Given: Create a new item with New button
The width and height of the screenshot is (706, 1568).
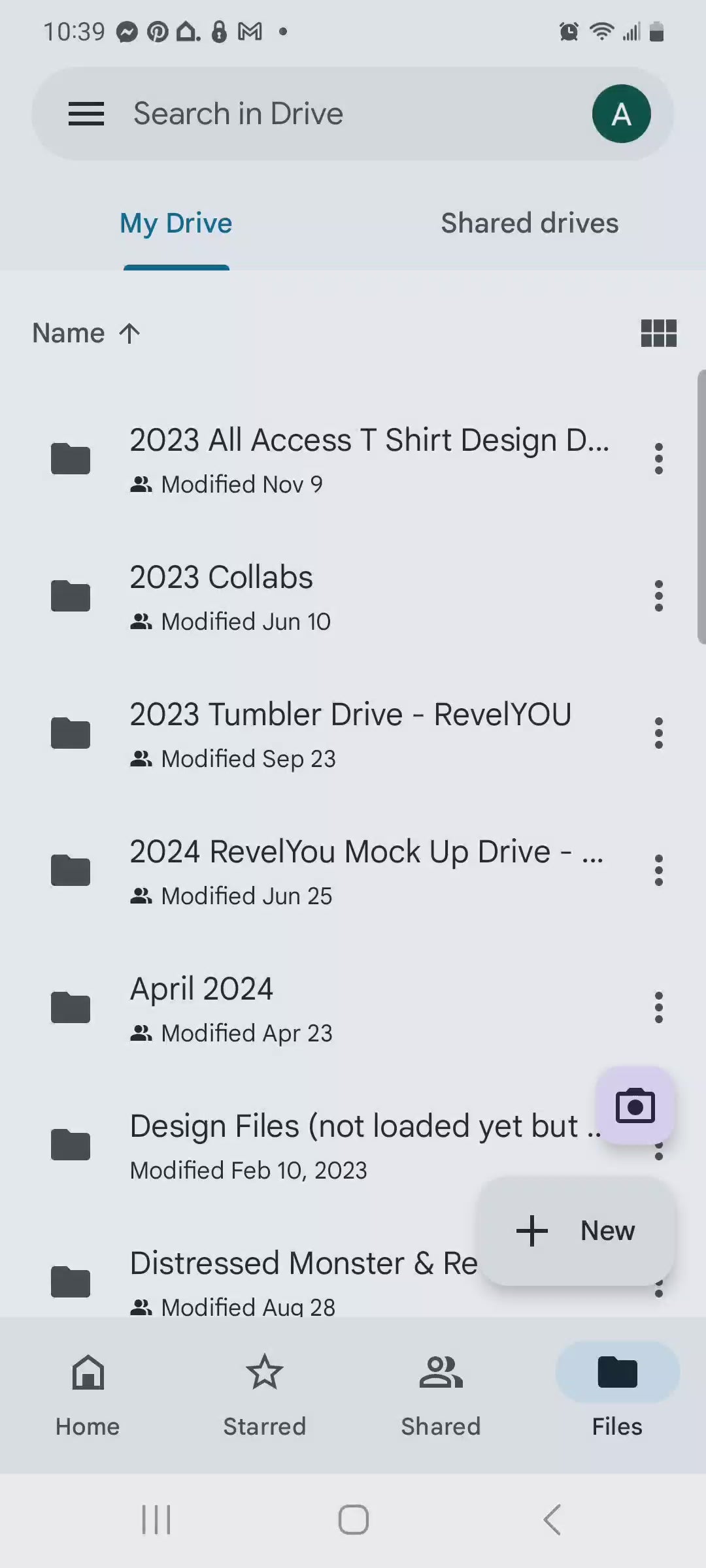Looking at the screenshot, I should coord(577,1231).
